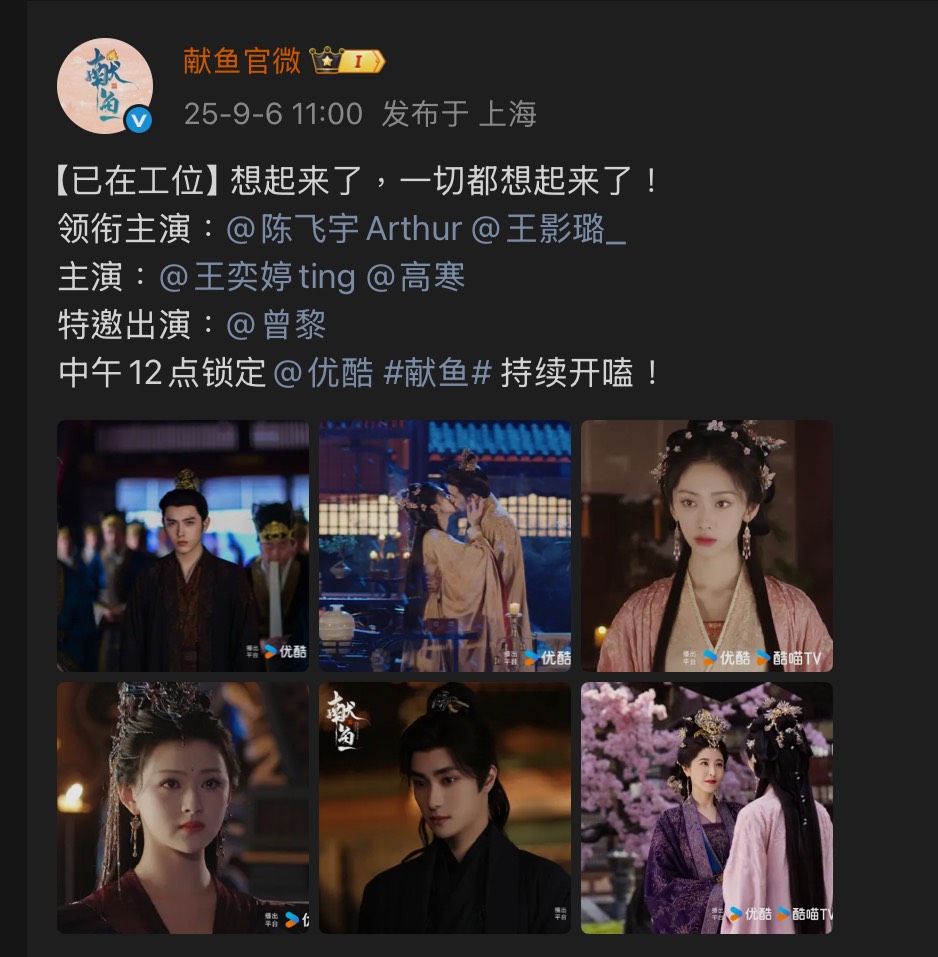Open mention @优酷
Image resolution: width=938 pixels, height=957 pixels.
[323, 373]
